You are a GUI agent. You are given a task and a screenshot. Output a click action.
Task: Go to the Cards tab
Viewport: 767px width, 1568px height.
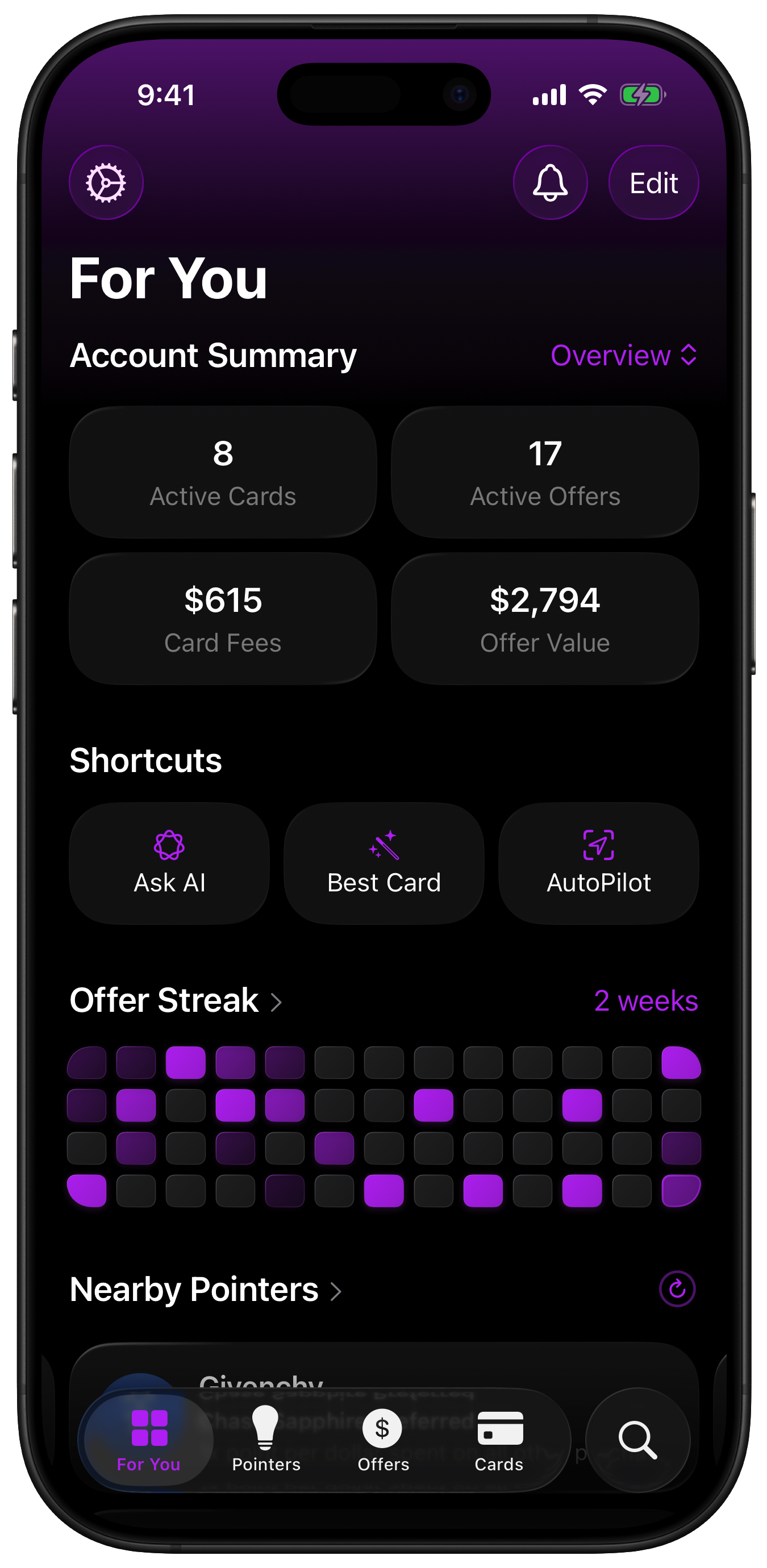[499, 1439]
